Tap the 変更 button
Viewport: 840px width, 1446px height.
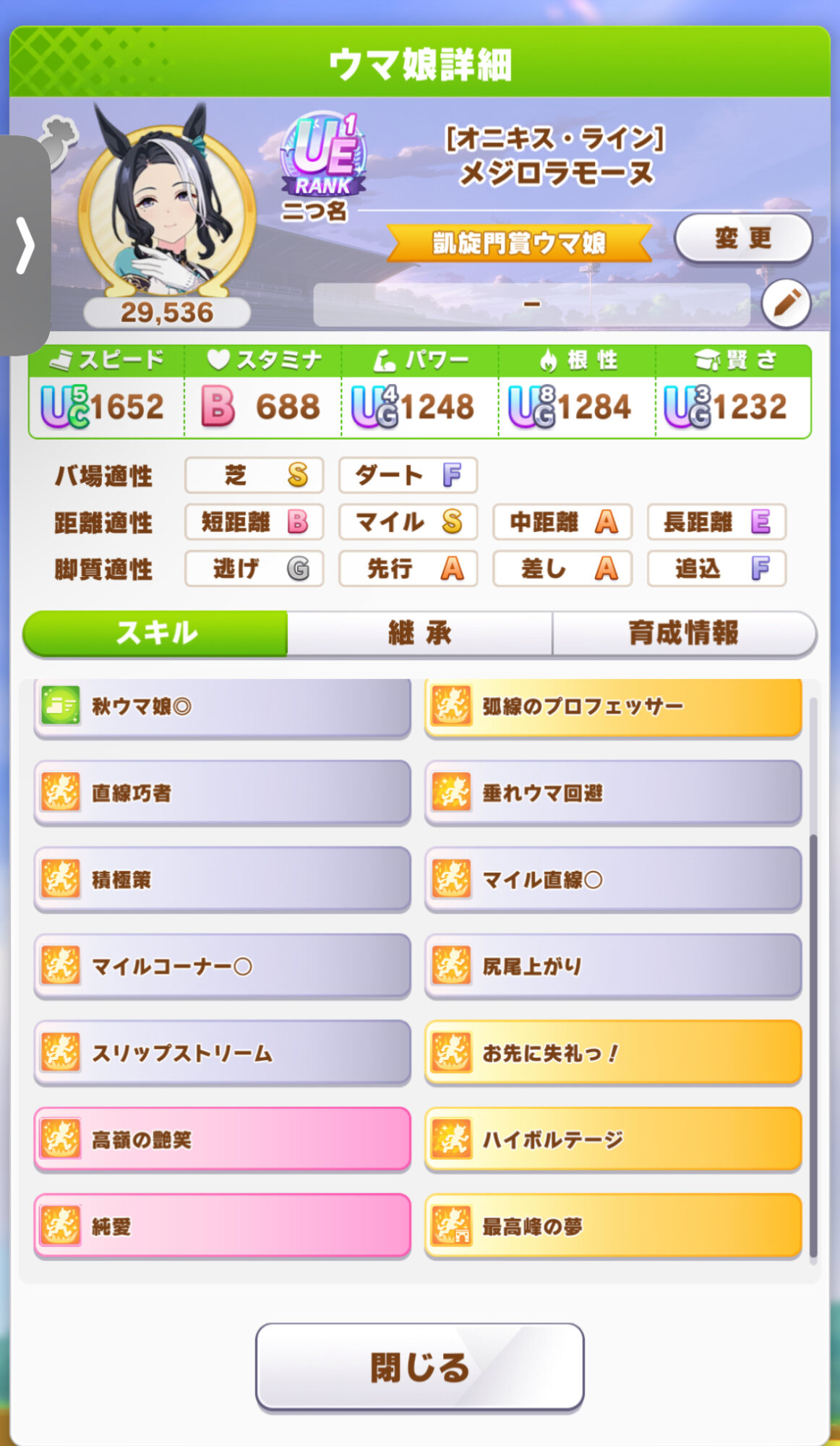tap(742, 238)
